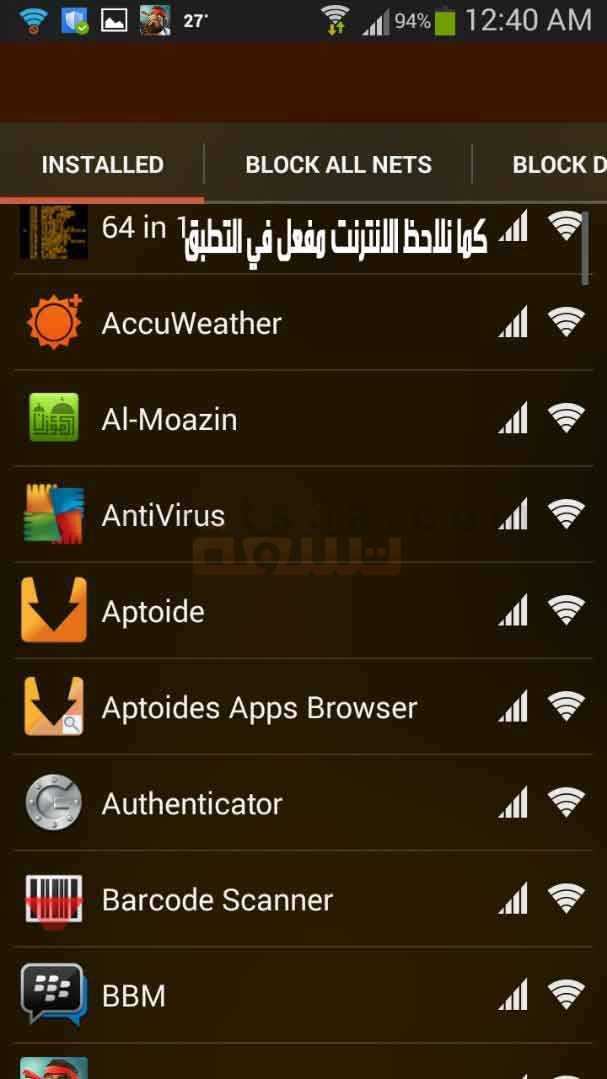Toggle mobile data for Authenticator
Viewport: 607px width, 1079px height.
click(513, 803)
